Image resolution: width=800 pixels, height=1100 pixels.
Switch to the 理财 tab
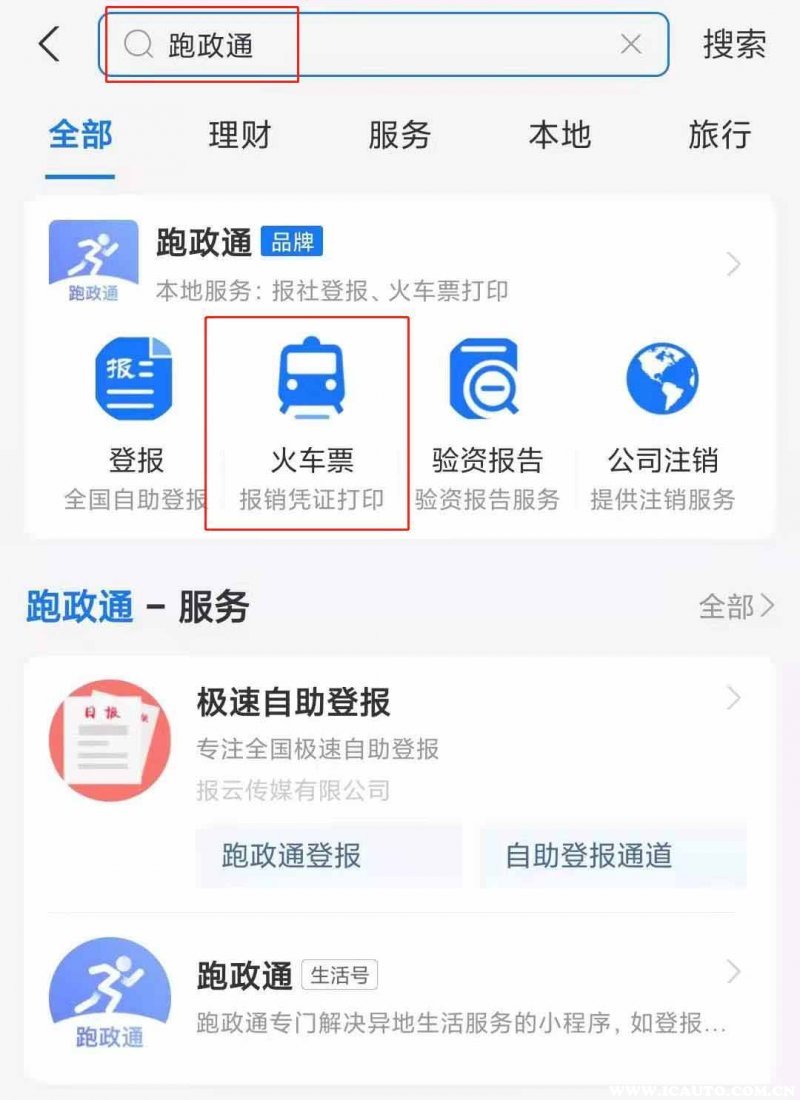(240, 135)
